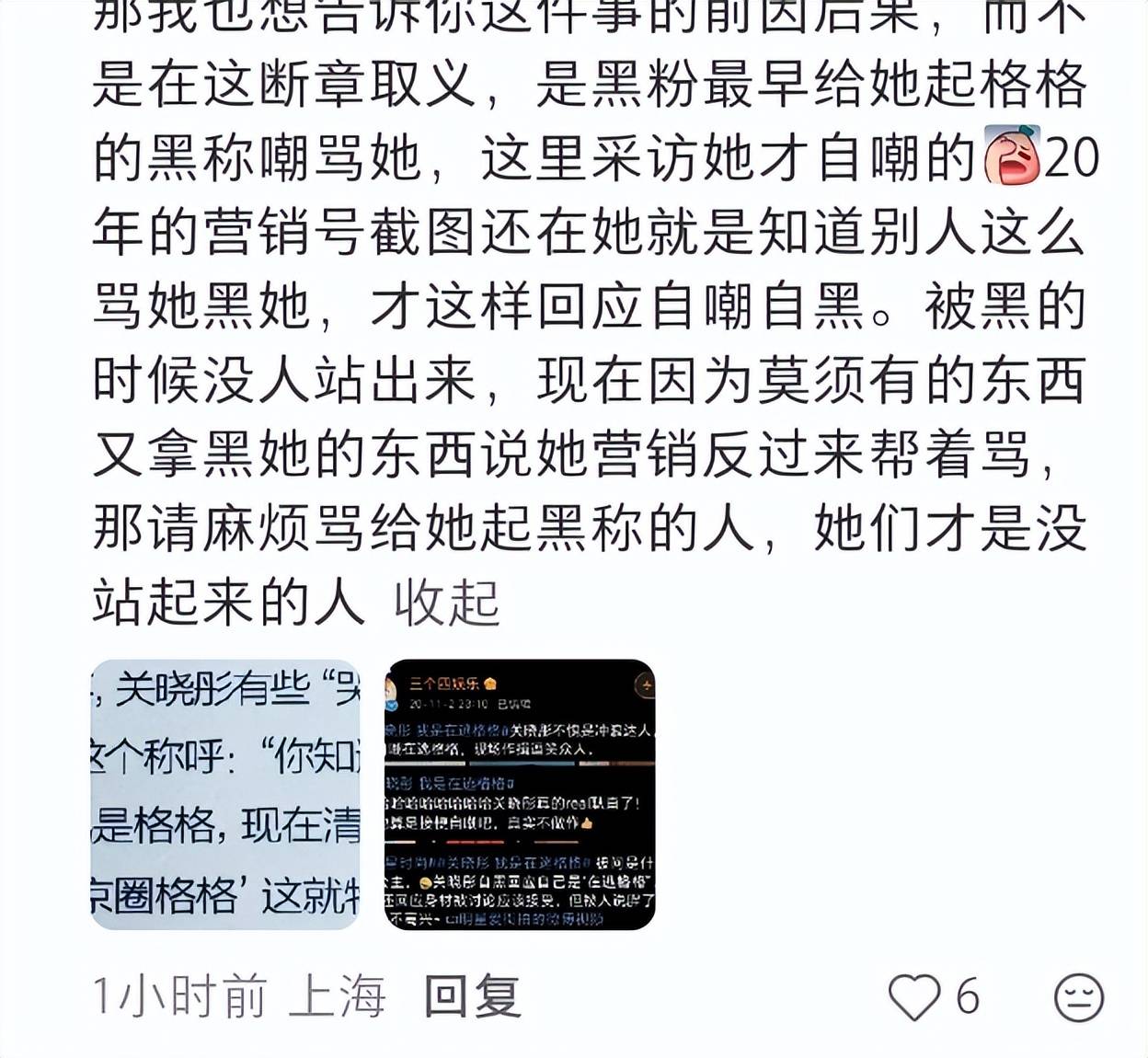This screenshot has width=1148, height=1058.
Task: Open the dark screenshot image from 三个四娱乐
Action: click(x=520, y=794)
